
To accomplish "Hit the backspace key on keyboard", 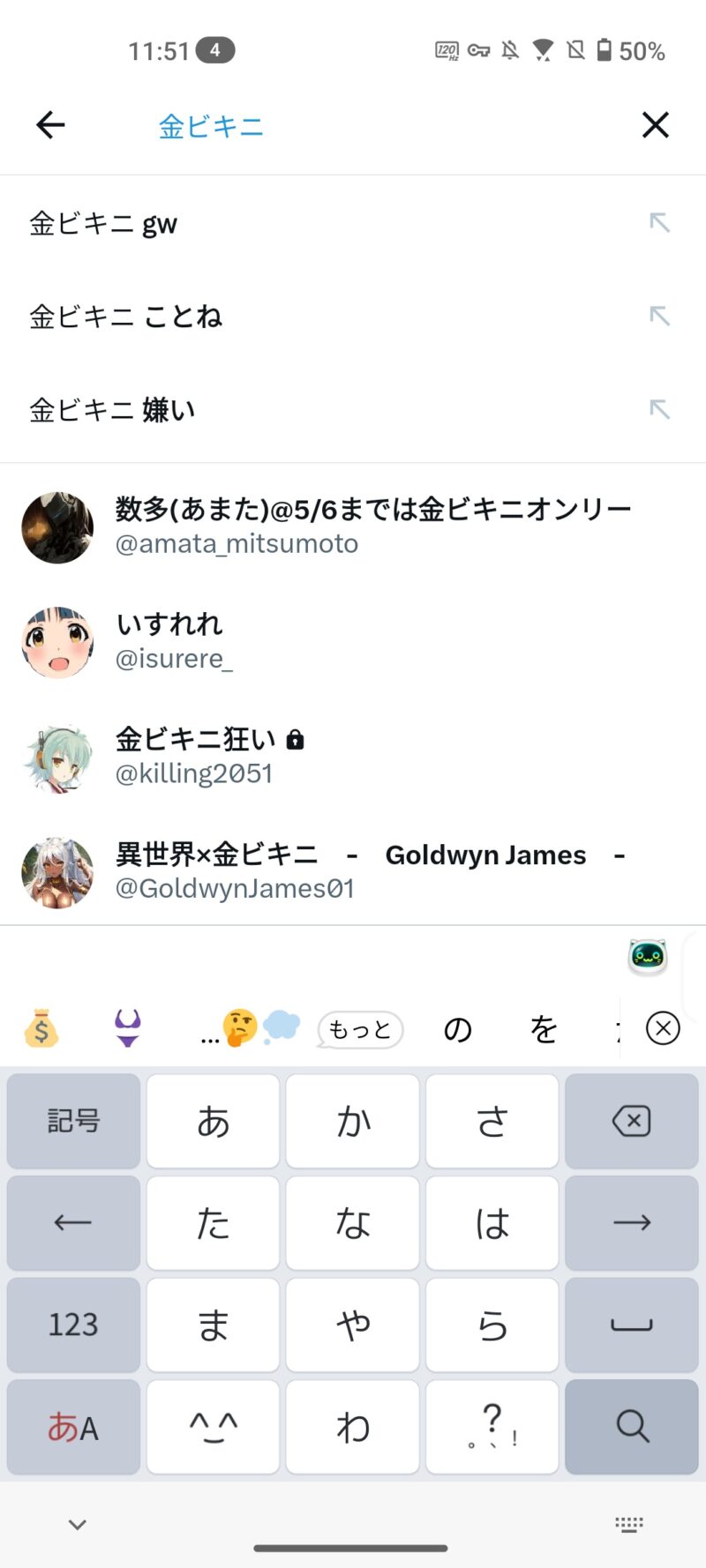I will (631, 1121).
